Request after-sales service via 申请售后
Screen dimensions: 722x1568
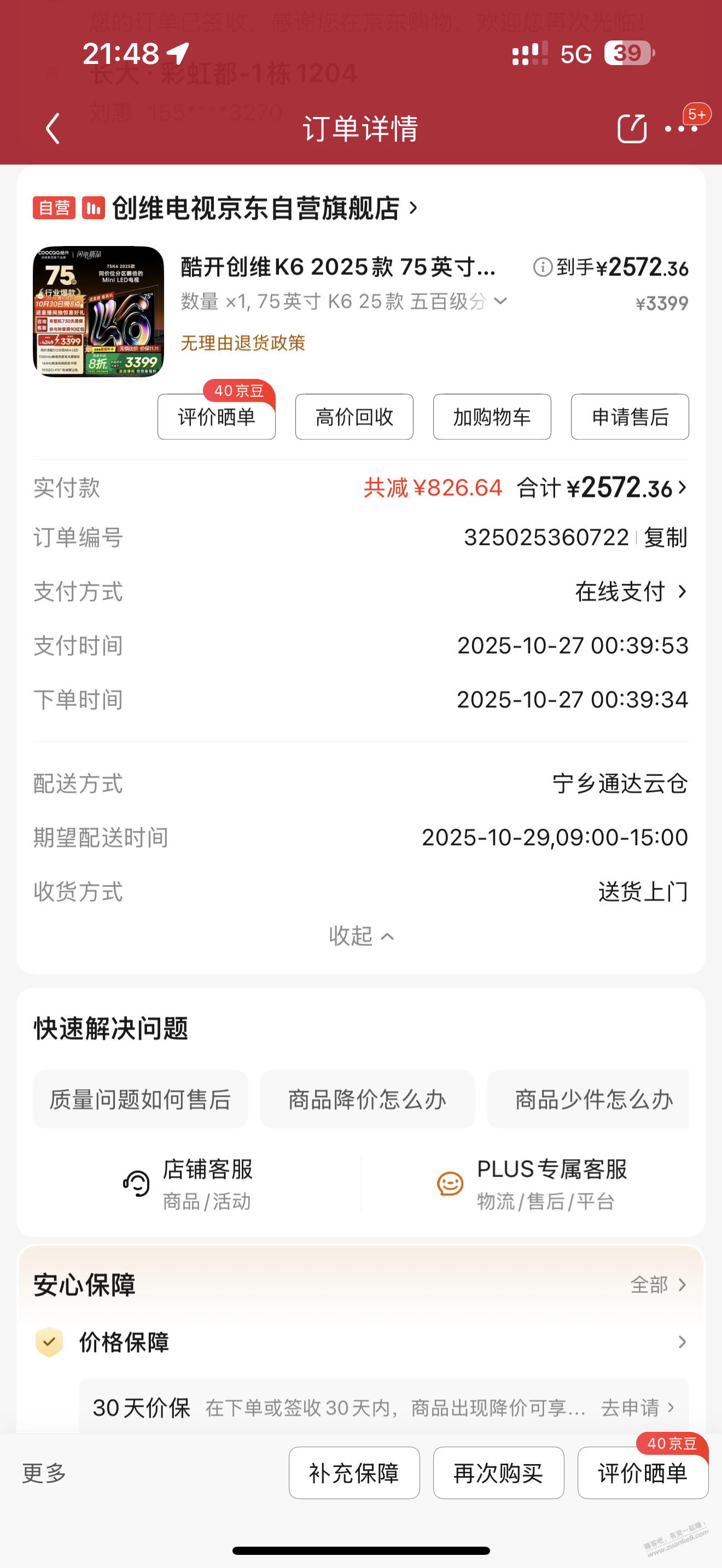point(630,417)
